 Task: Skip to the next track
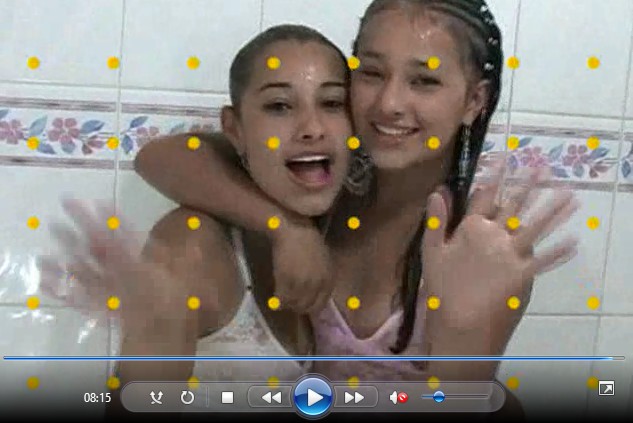point(354,397)
